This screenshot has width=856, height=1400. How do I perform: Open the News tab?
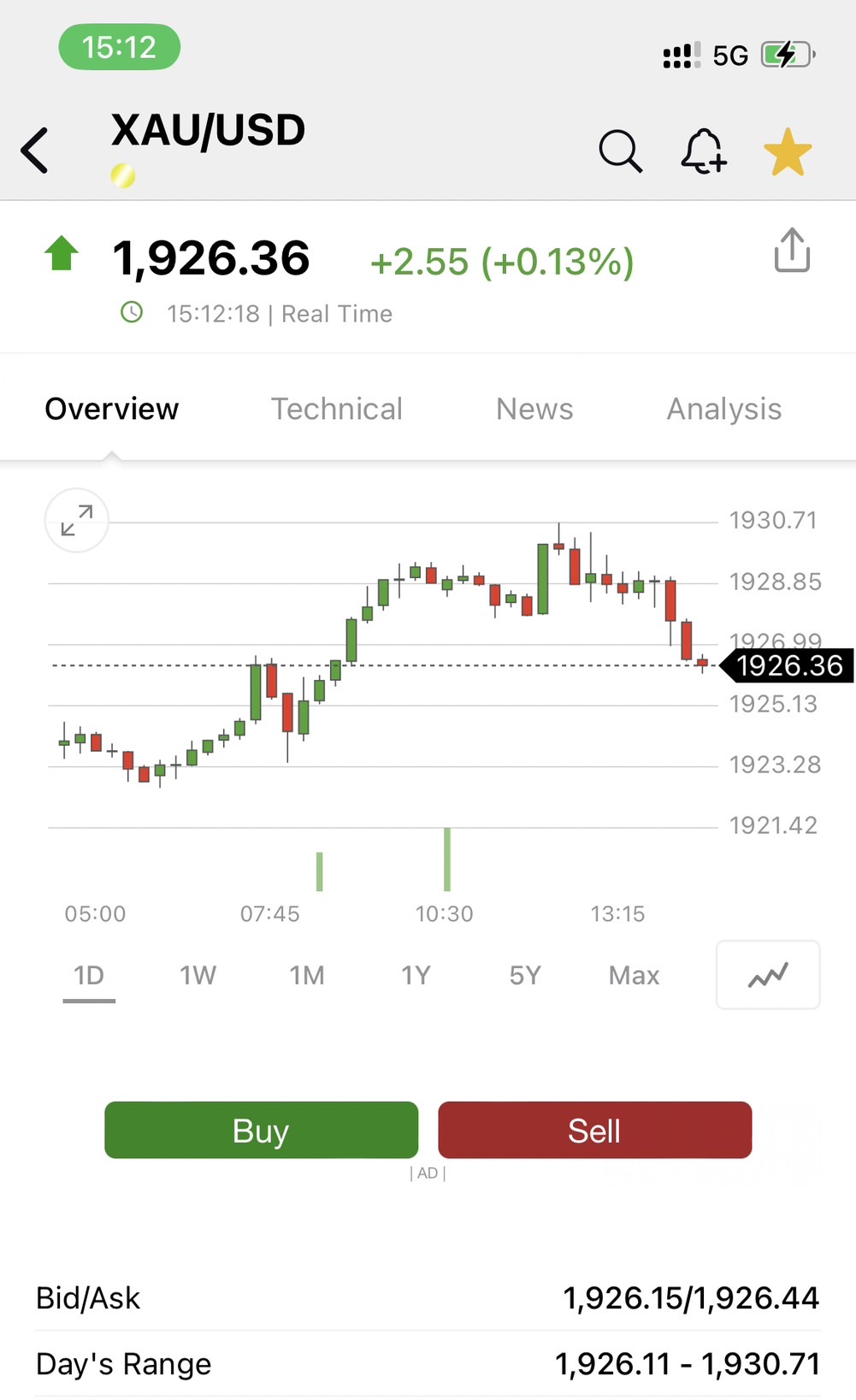click(534, 409)
